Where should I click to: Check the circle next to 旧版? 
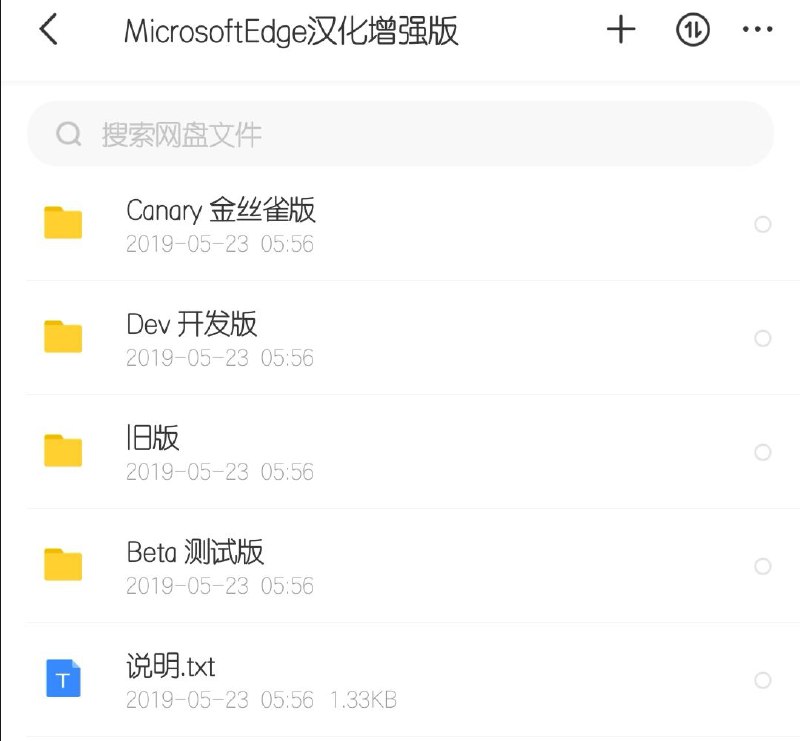[x=762, y=452]
